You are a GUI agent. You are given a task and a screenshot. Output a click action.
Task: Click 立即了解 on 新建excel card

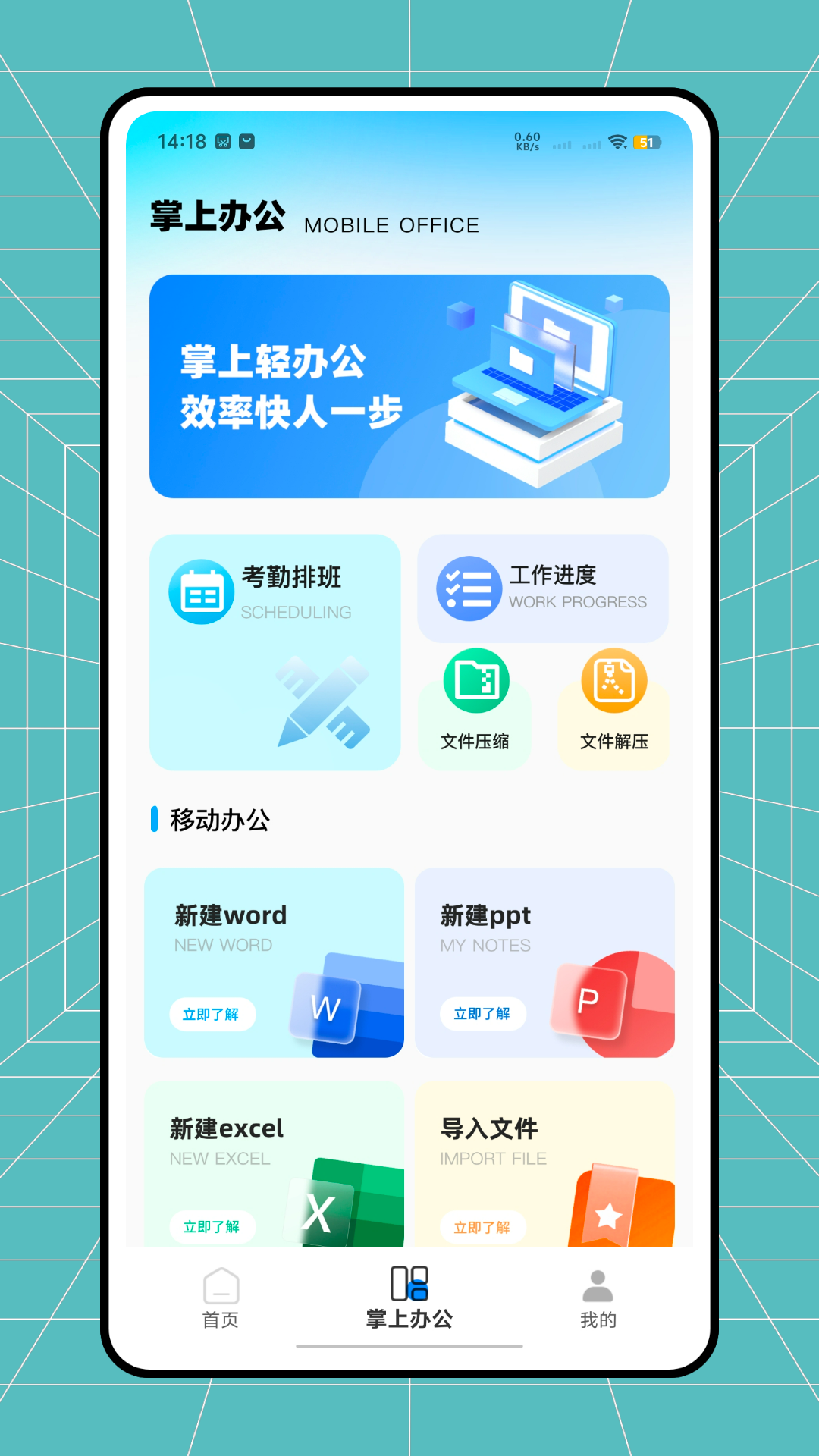[213, 1226]
